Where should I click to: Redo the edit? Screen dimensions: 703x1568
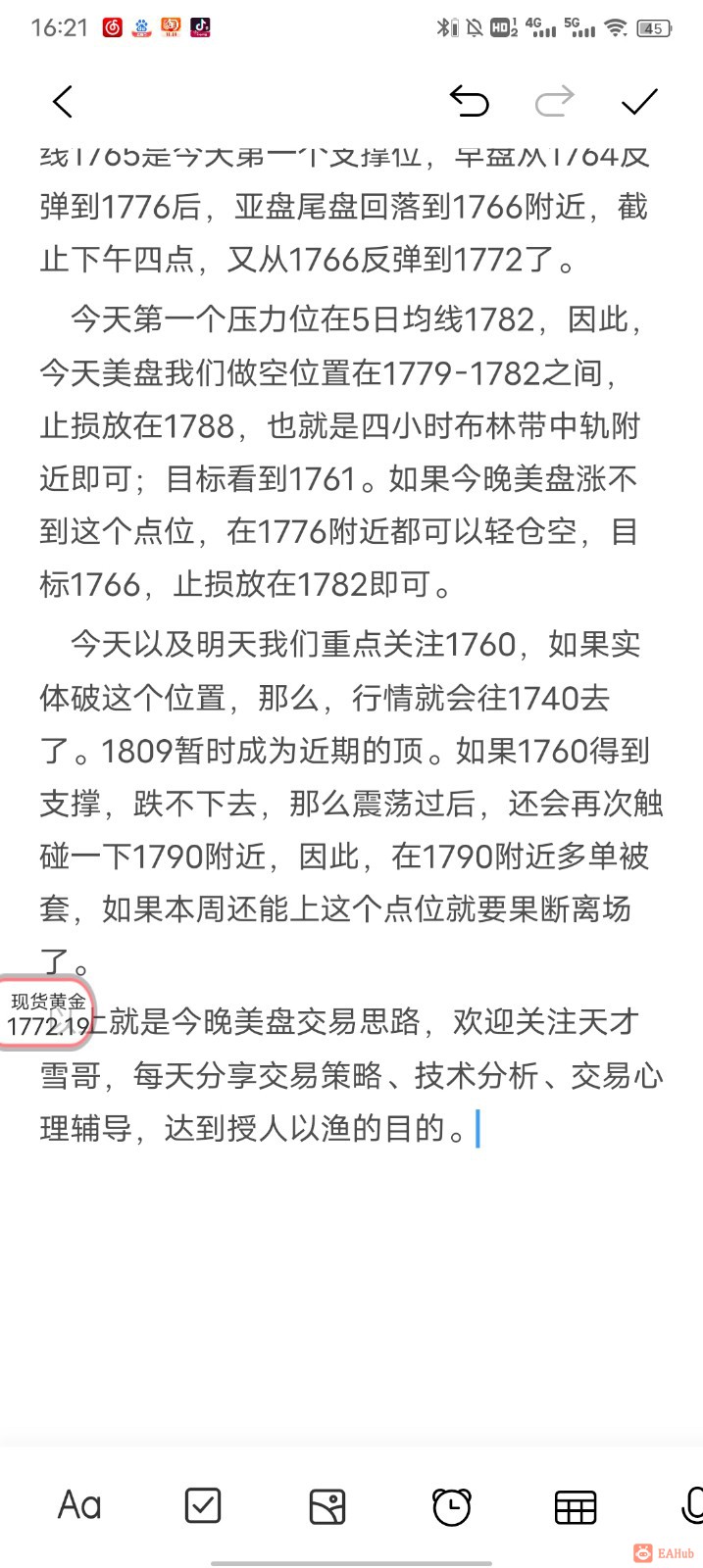(x=554, y=101)
